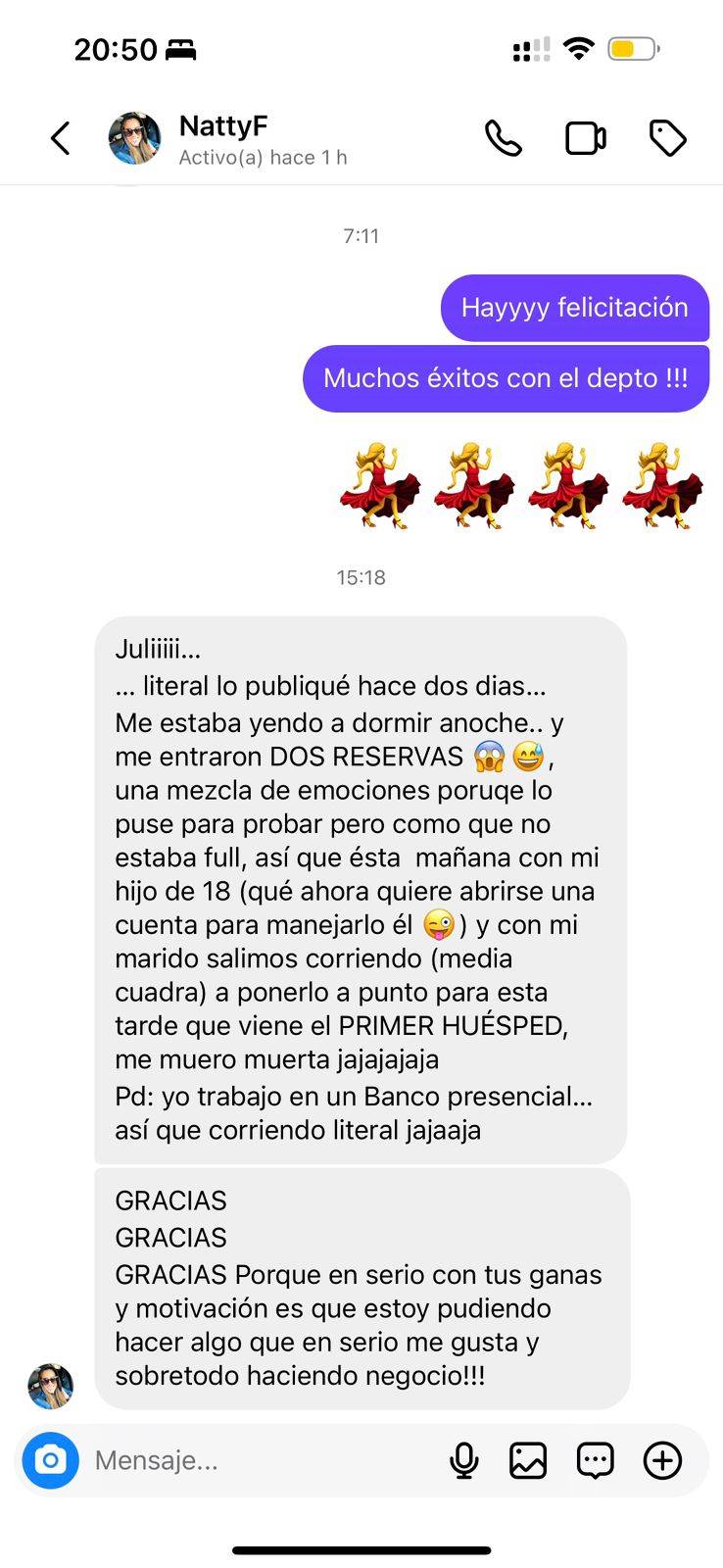Attach a photo from the gallery
The image size is (723, 1568).
[528, 1460]
